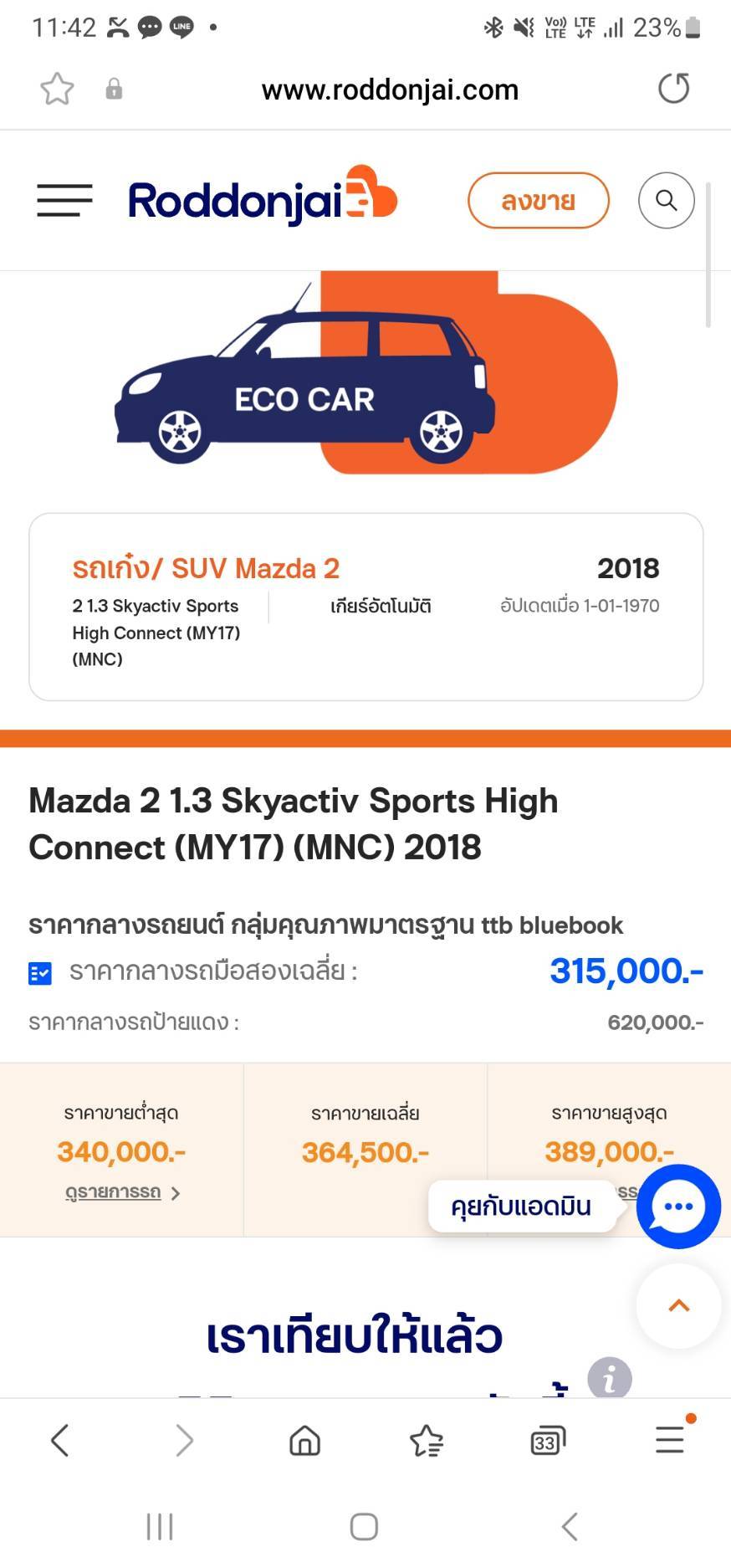The image size is (731, 1568).
Task: Open recent apps from navigation bar
Action: 160,1526
